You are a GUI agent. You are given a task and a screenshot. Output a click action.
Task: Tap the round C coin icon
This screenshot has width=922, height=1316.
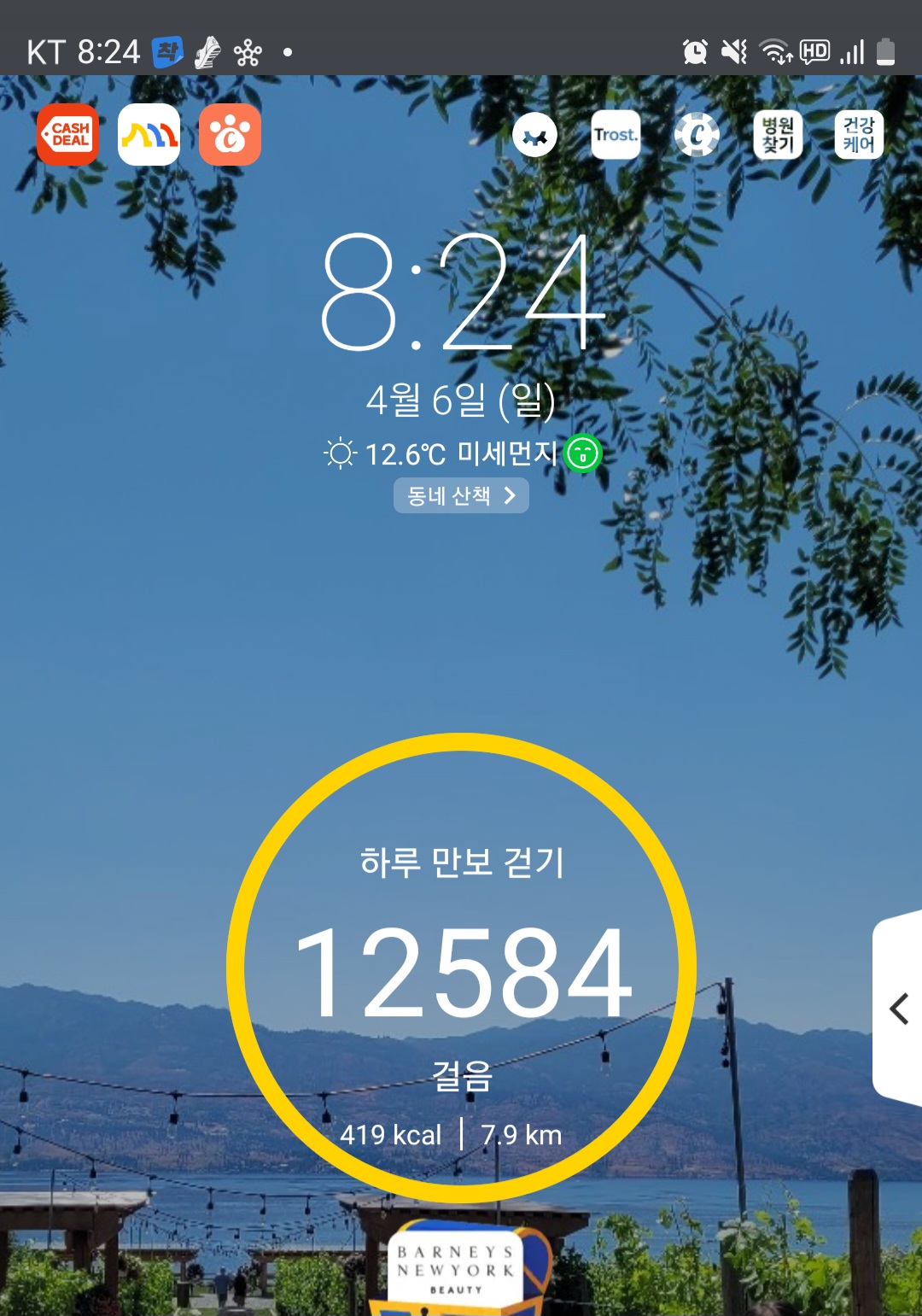(697, 135)
